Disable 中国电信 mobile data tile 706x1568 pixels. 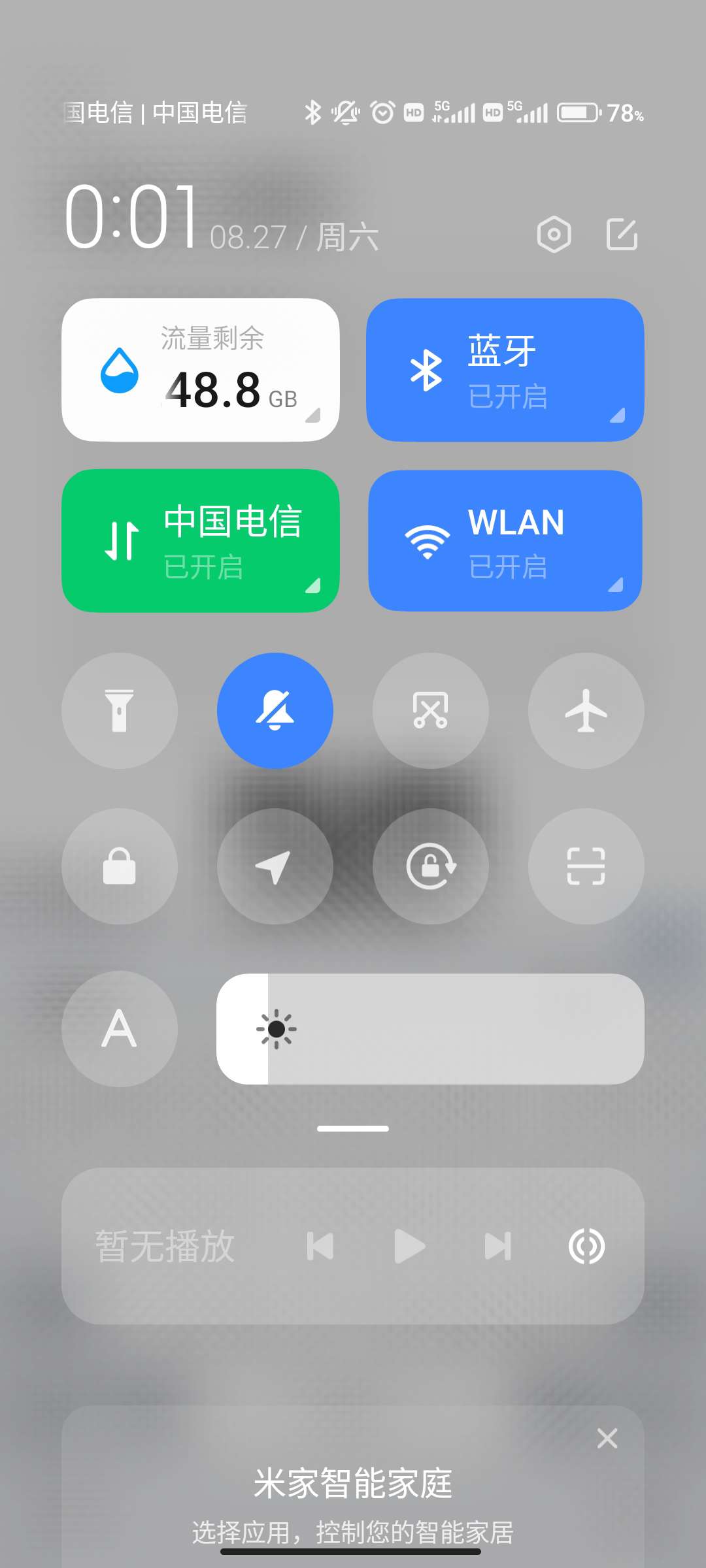click(x=201, y=541)
